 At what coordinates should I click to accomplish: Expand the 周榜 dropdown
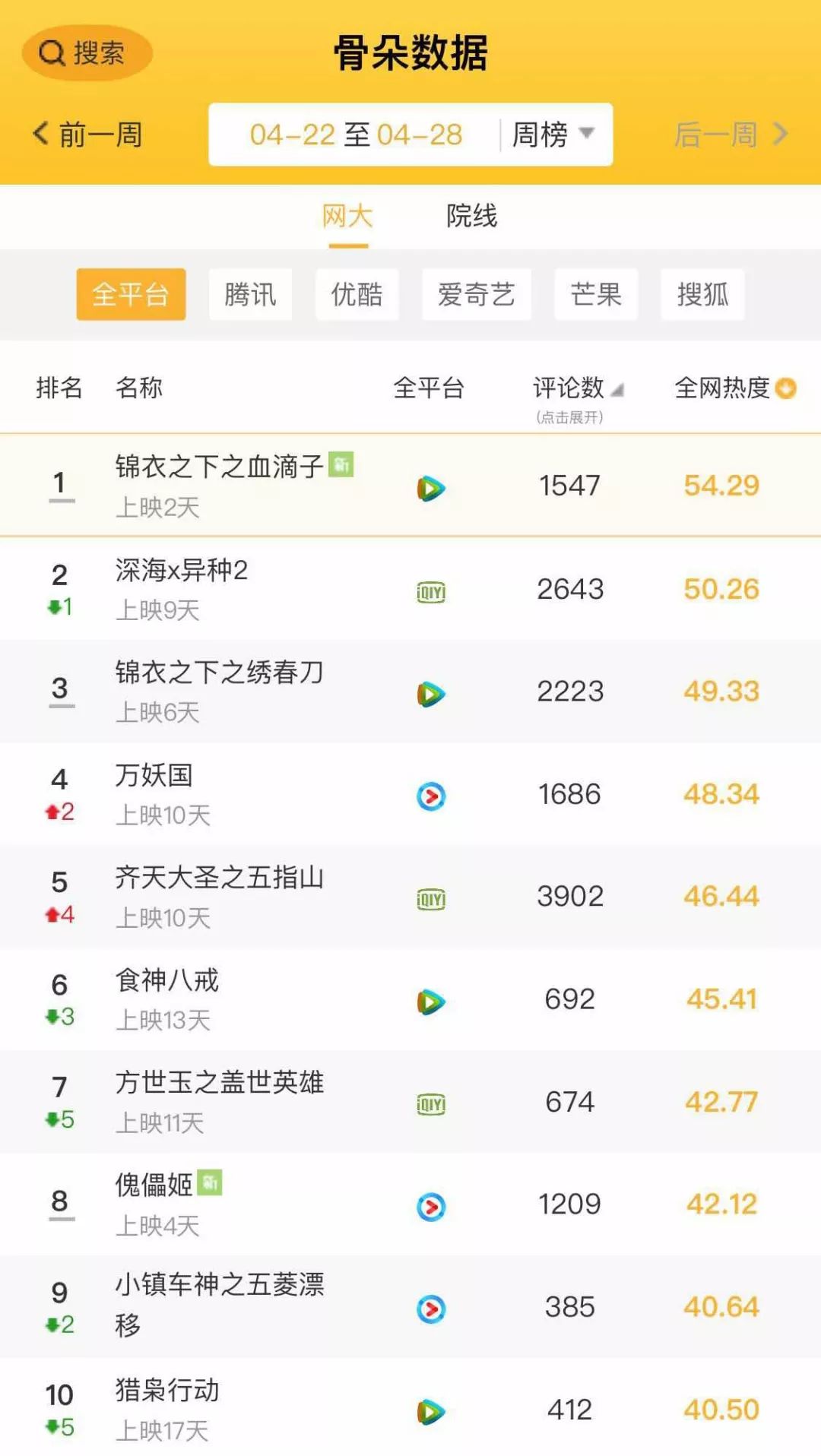coord(553,135)
